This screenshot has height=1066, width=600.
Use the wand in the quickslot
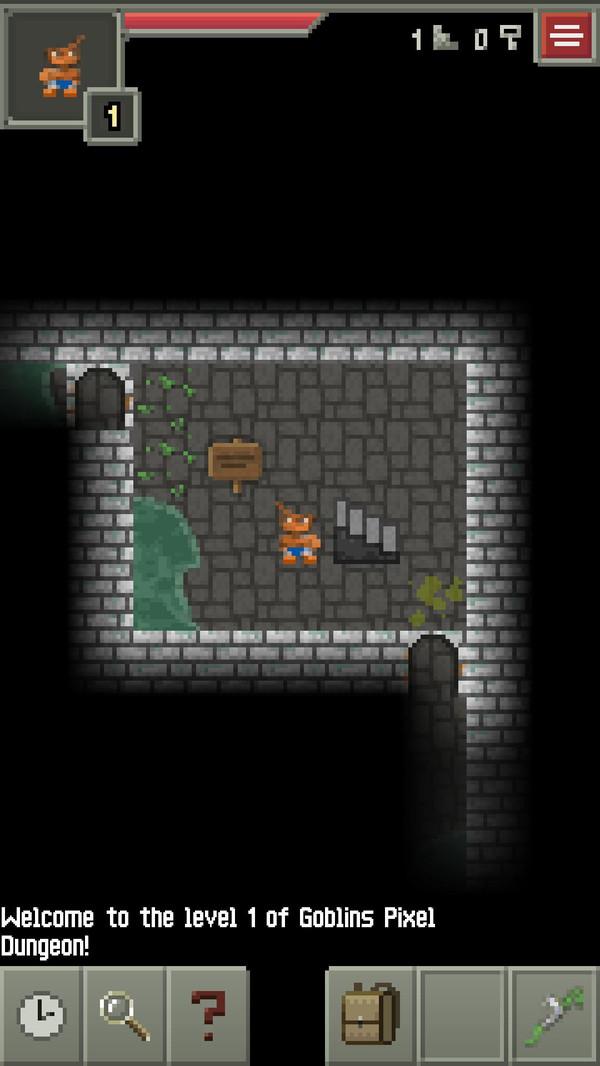pos(555,1016)
